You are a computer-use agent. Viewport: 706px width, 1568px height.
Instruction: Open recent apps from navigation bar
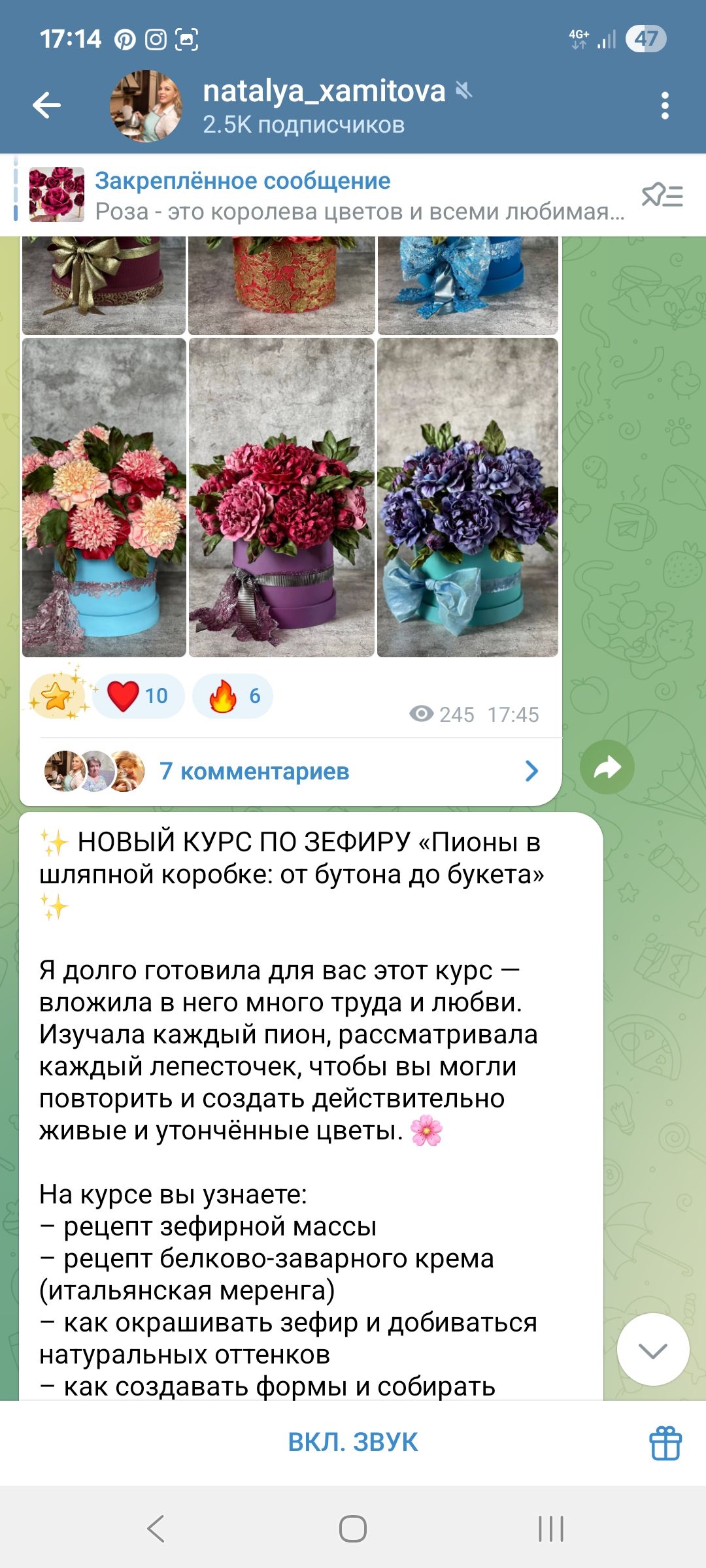coord(550,1529)
